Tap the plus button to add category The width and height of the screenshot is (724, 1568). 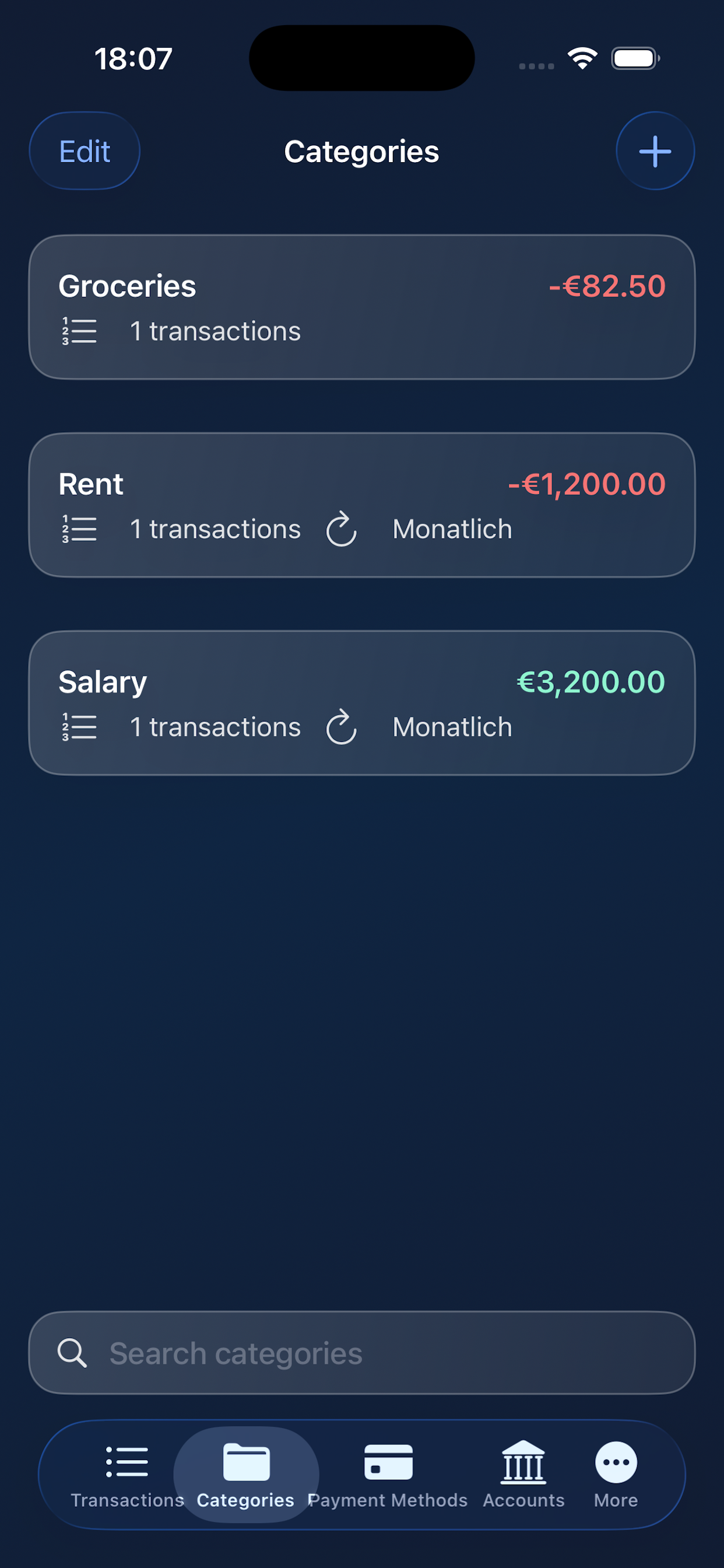click(x=655, y=150)
